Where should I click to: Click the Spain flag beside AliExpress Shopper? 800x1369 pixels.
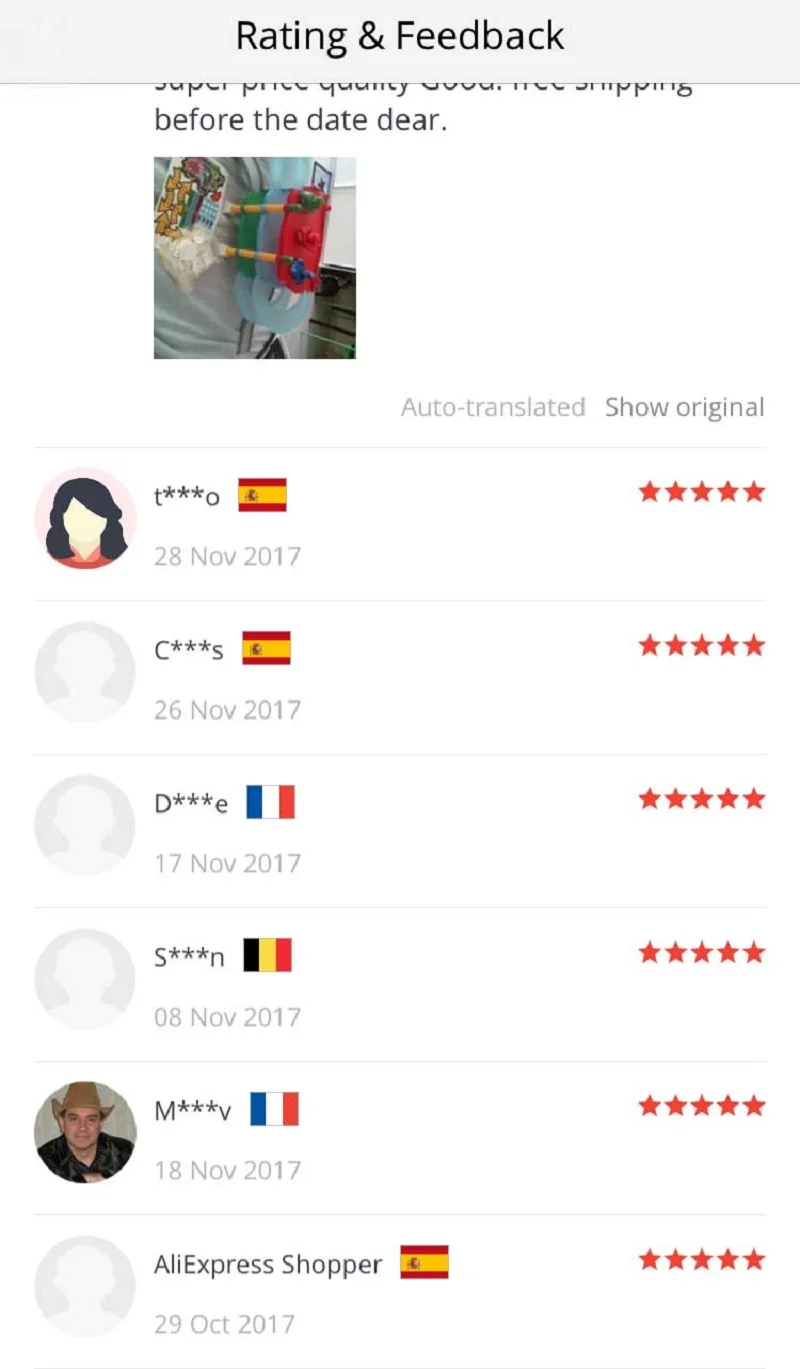point(425,1262)
